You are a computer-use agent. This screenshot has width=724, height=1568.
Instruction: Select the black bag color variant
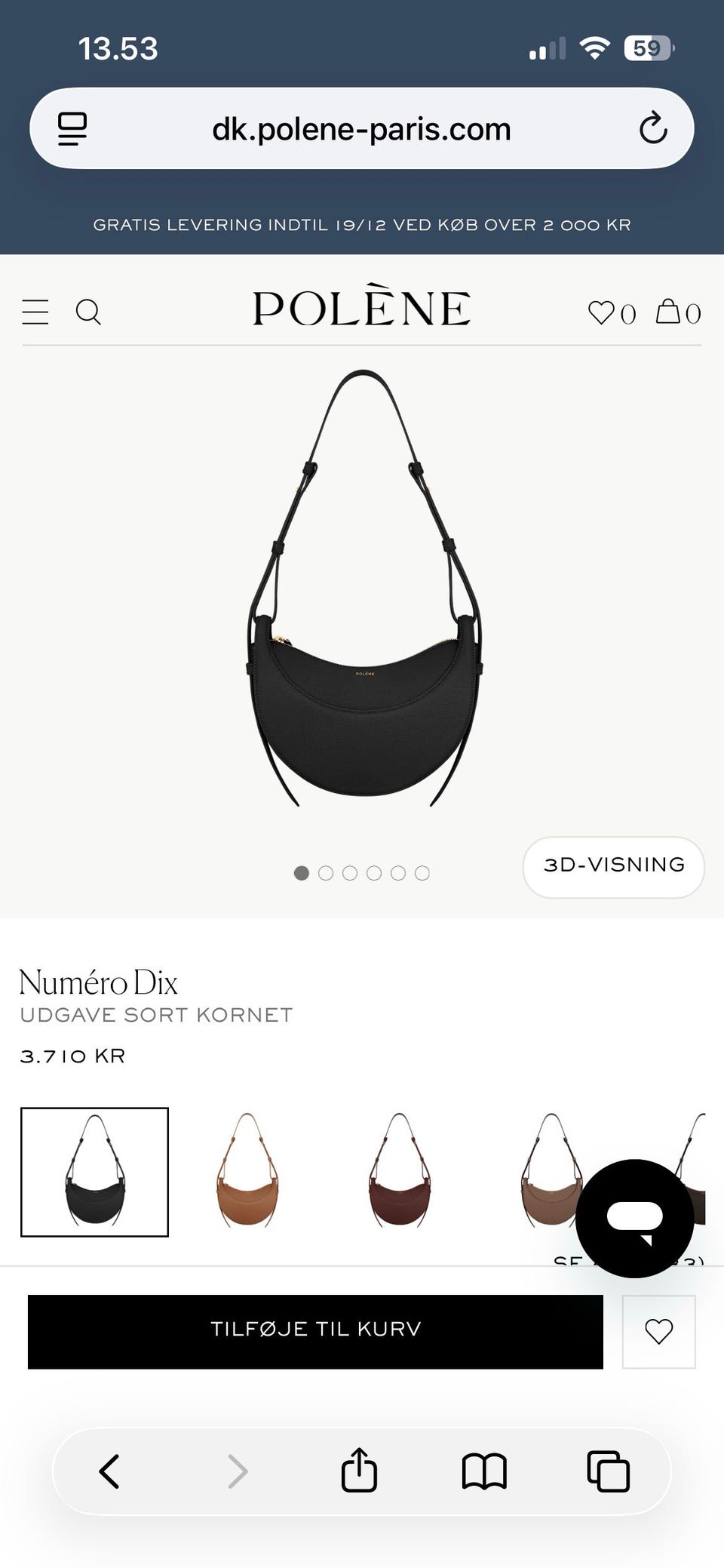94,1171
